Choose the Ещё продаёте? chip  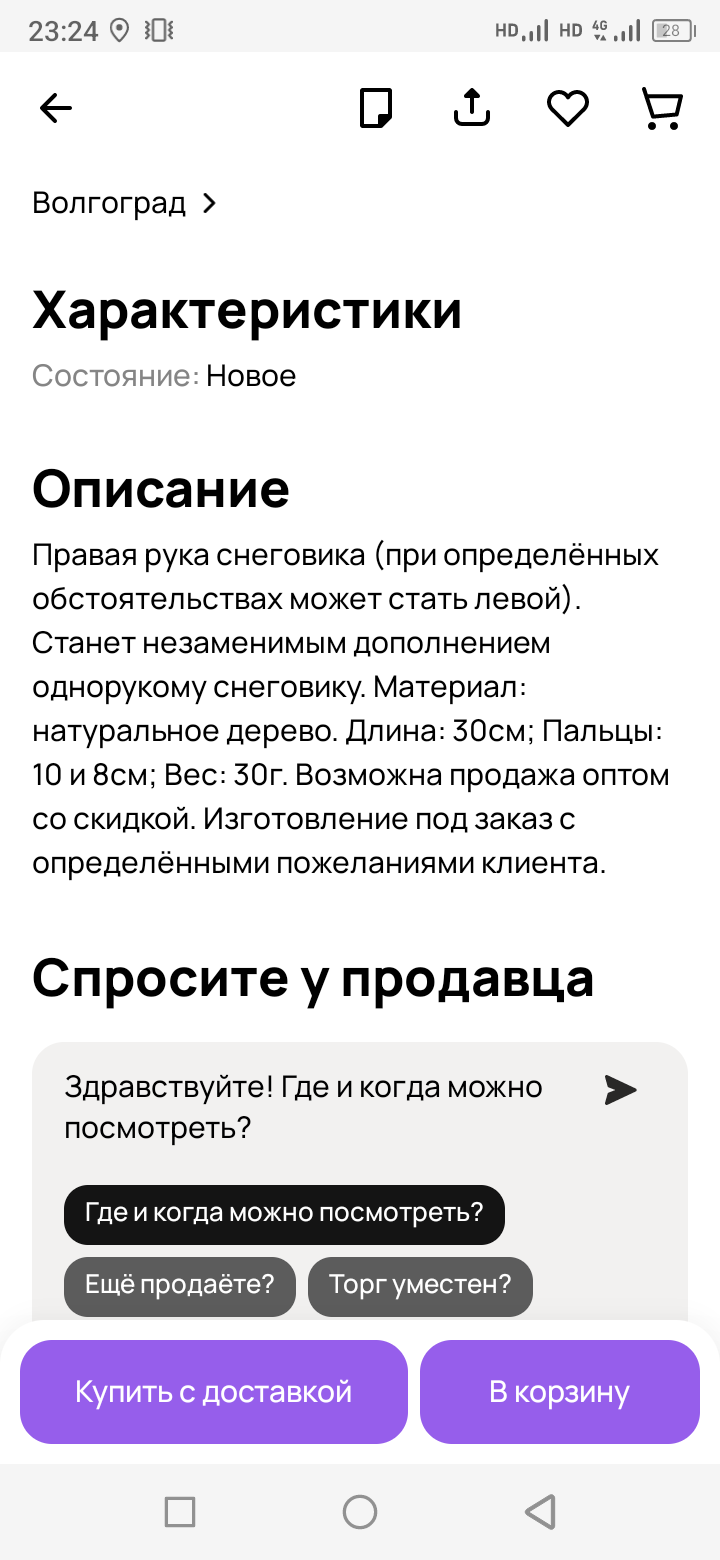180,1286
